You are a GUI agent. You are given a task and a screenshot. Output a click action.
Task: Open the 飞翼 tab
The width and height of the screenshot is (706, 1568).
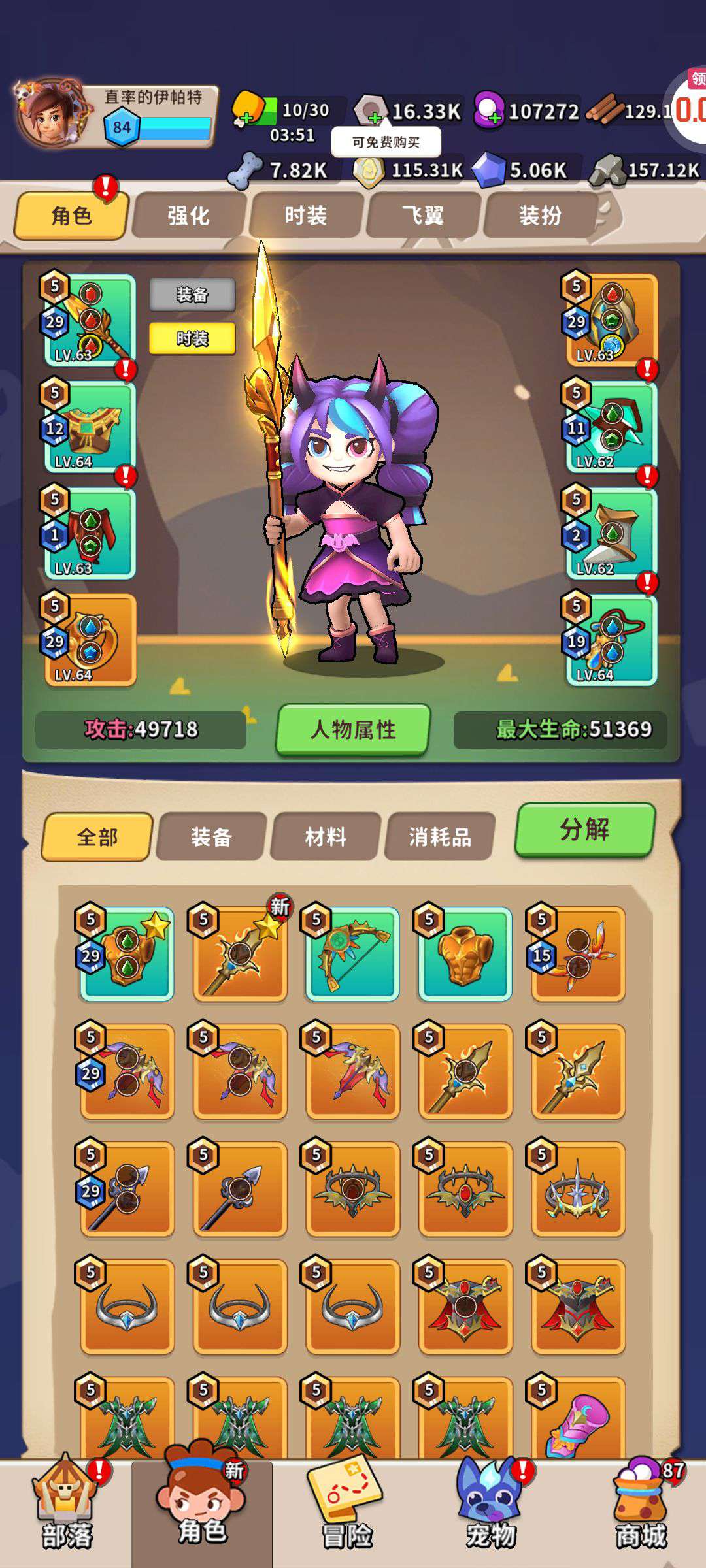(423, 216)
